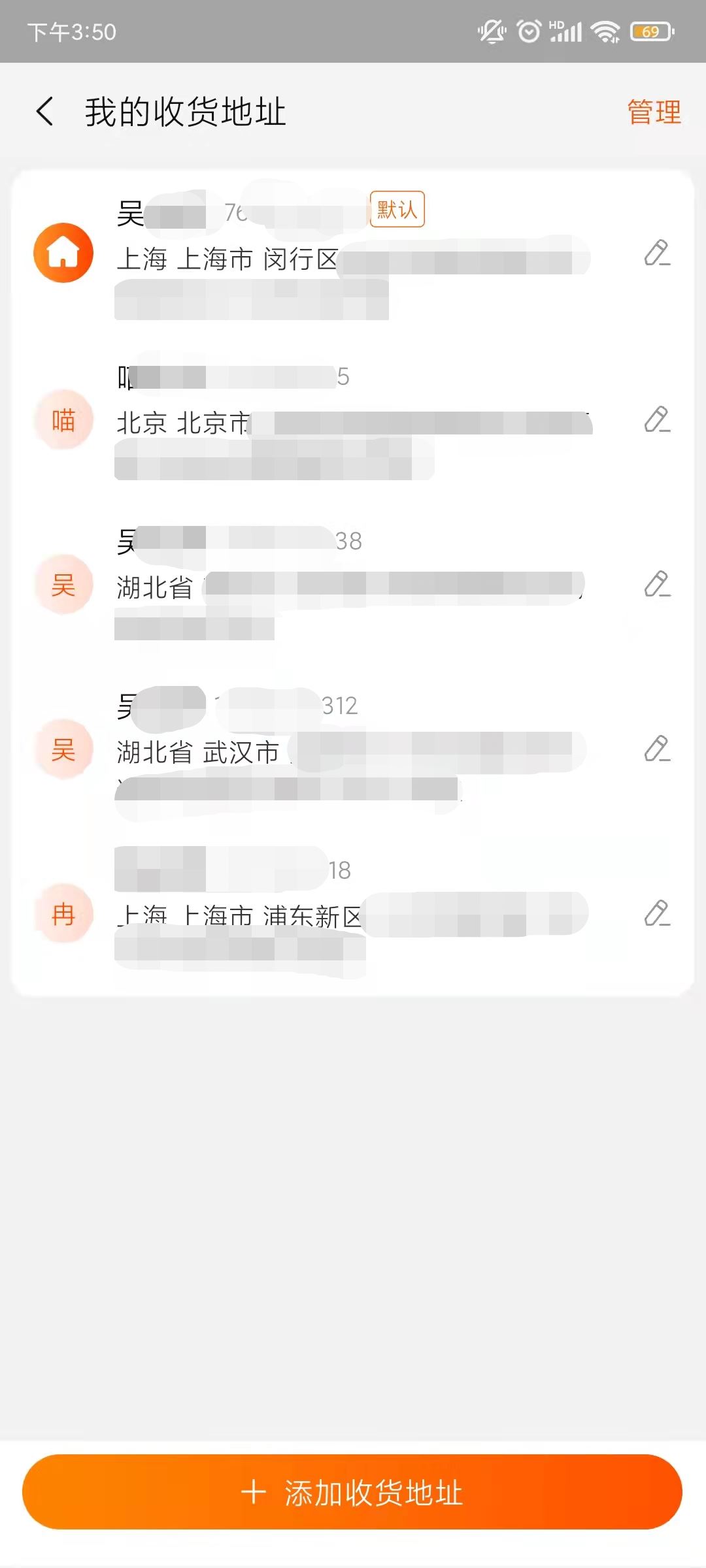Edit the 湖北省 address ending in 38
Screen dimensions: 706x1568
pos(657,585)
